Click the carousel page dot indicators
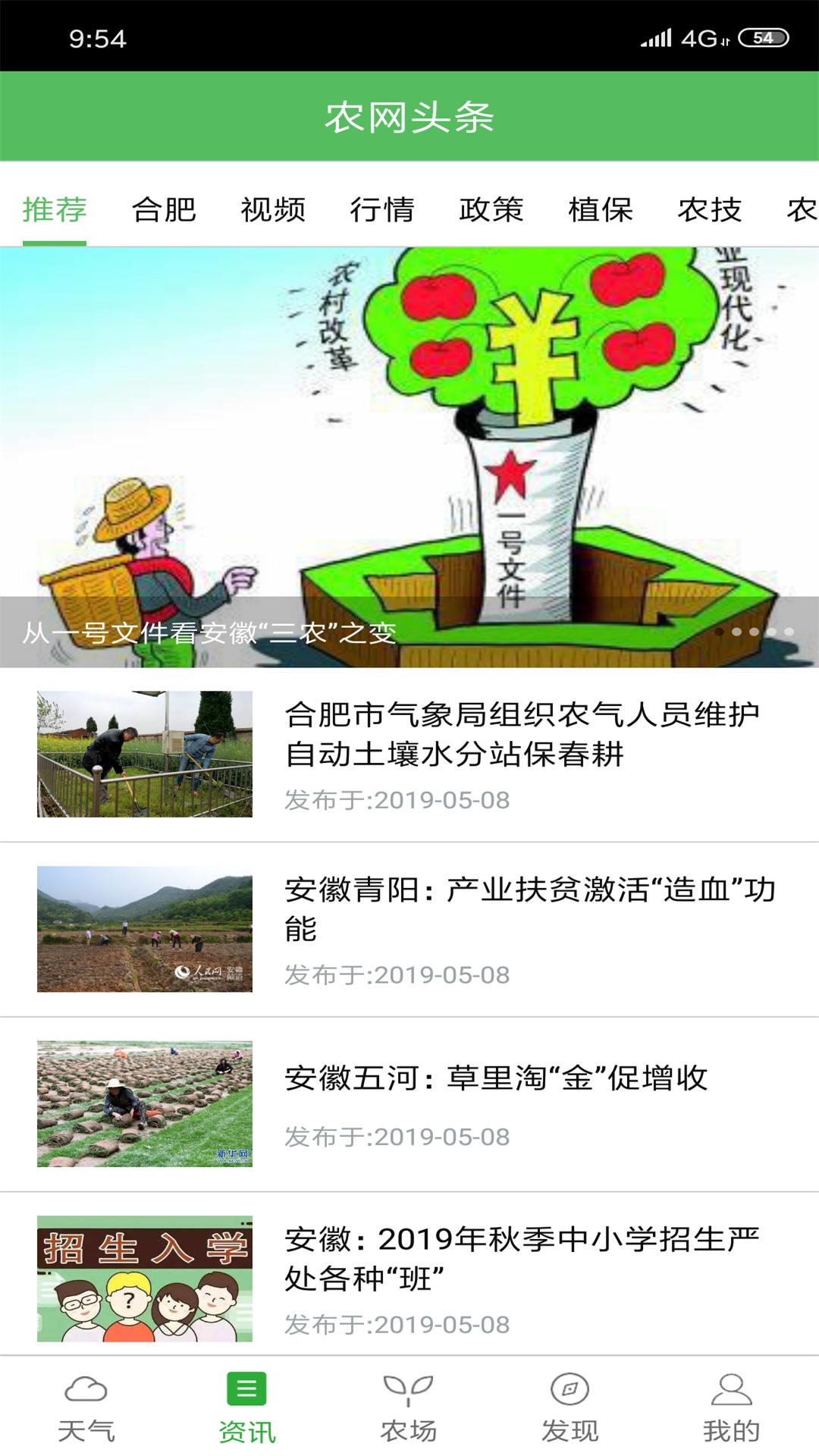 tap(754, 630)
